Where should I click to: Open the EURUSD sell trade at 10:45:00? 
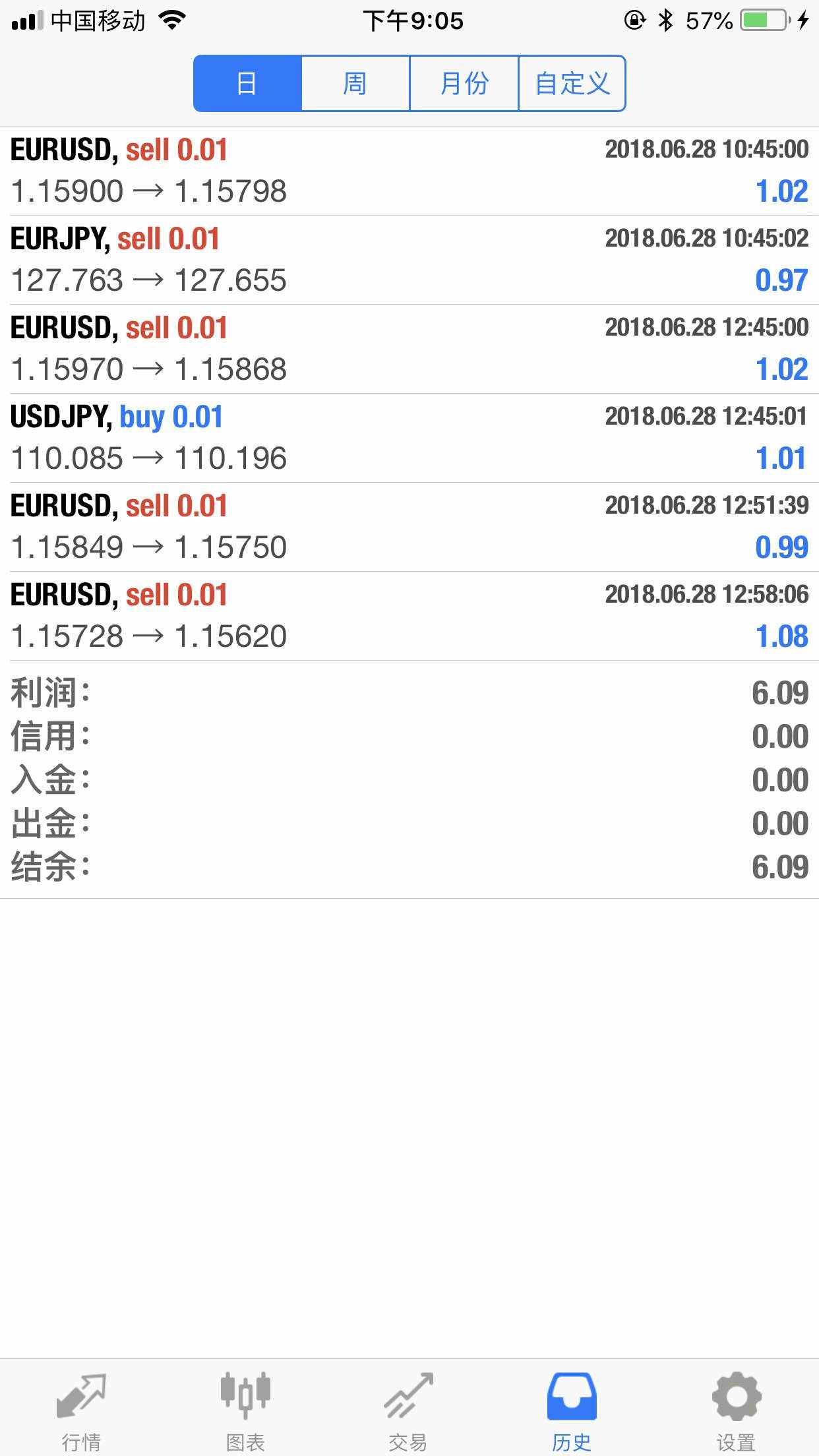coord(409,171)
